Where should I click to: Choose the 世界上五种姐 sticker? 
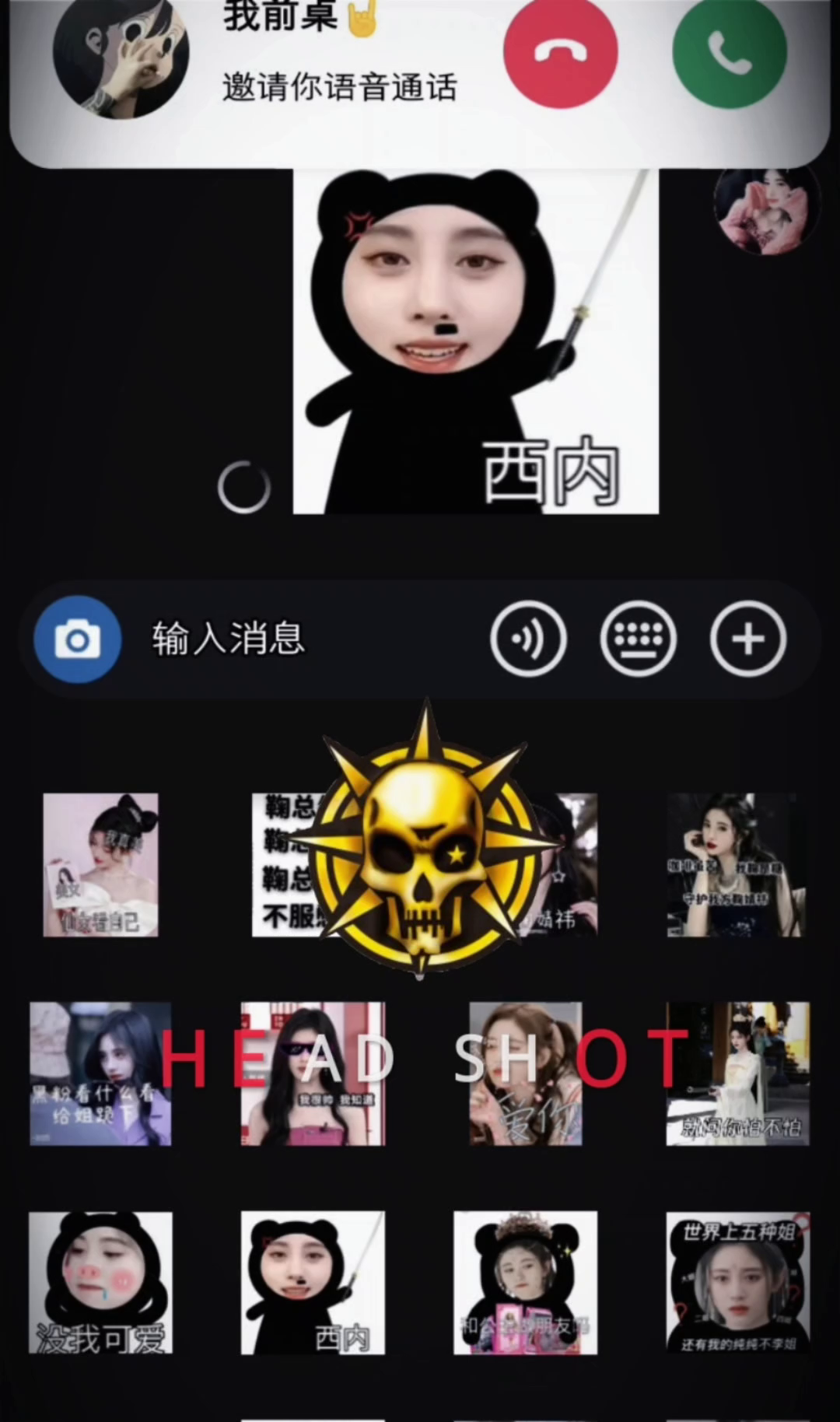[737, 1283]
